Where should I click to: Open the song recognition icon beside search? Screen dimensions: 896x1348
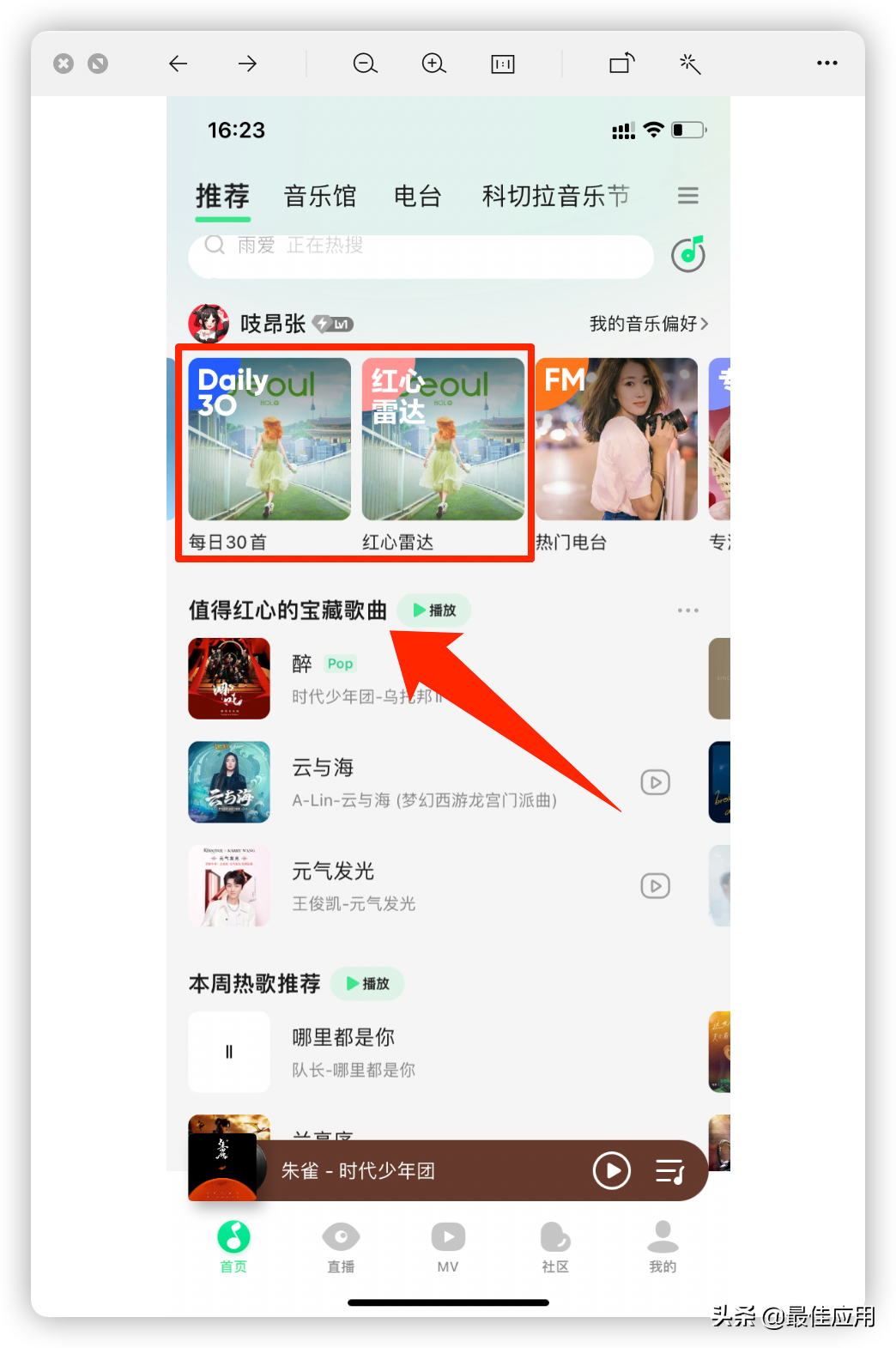coord(688,254)
